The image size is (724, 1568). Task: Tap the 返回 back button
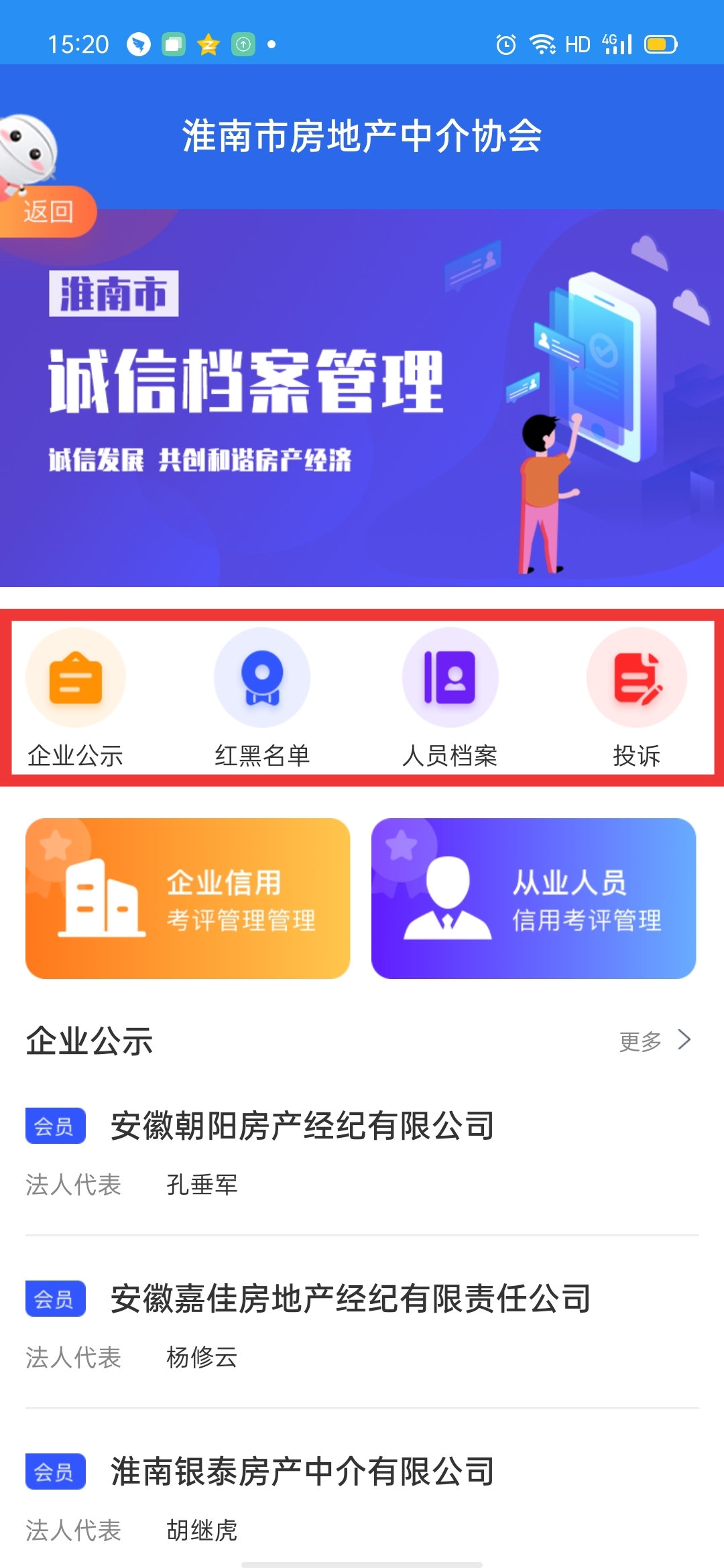(x=47, y=212)
